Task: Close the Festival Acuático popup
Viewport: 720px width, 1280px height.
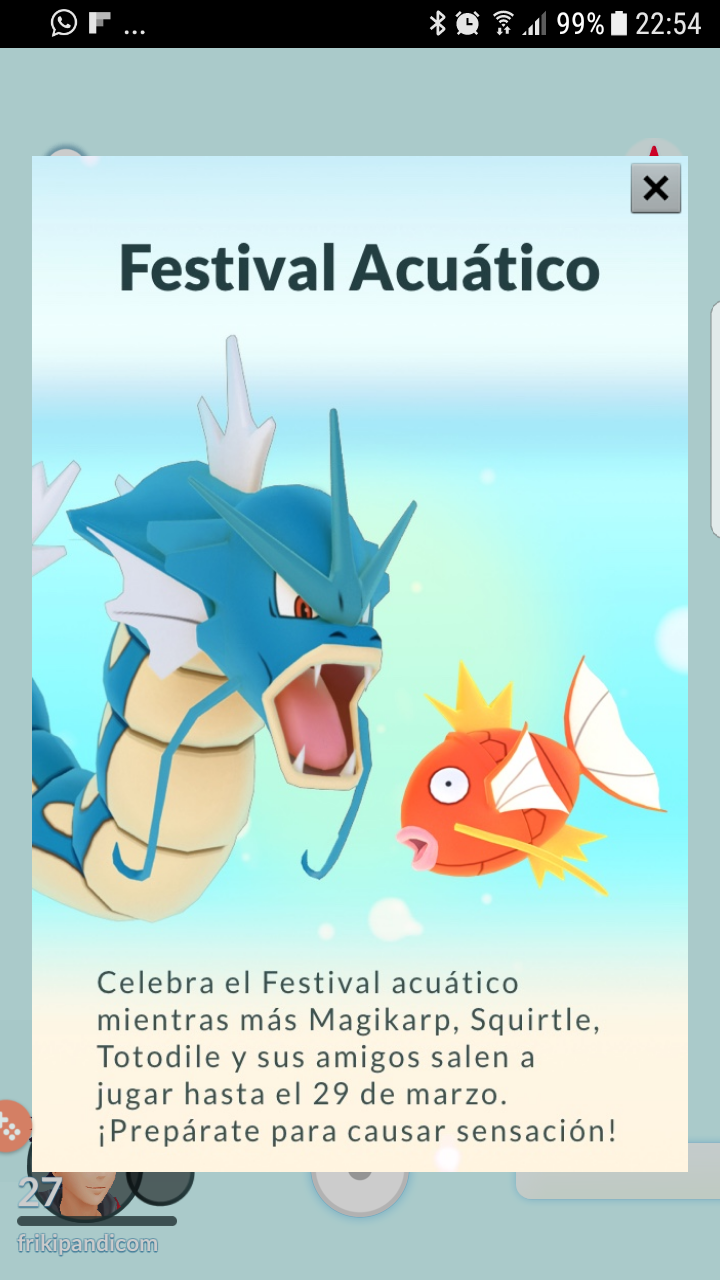Action: tap(655, 188)
